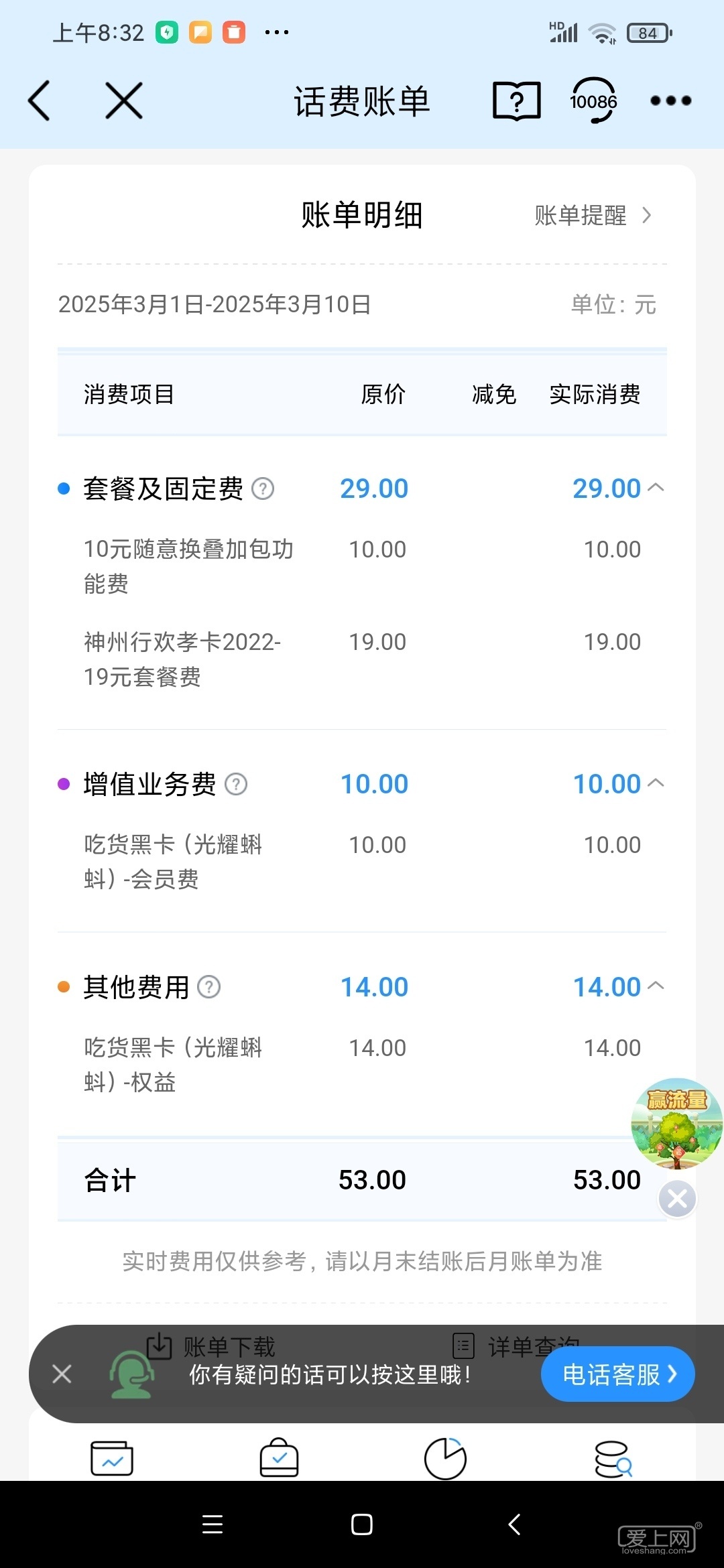Open the 赢流量 floating promotion

click(x=676, y=1122)
